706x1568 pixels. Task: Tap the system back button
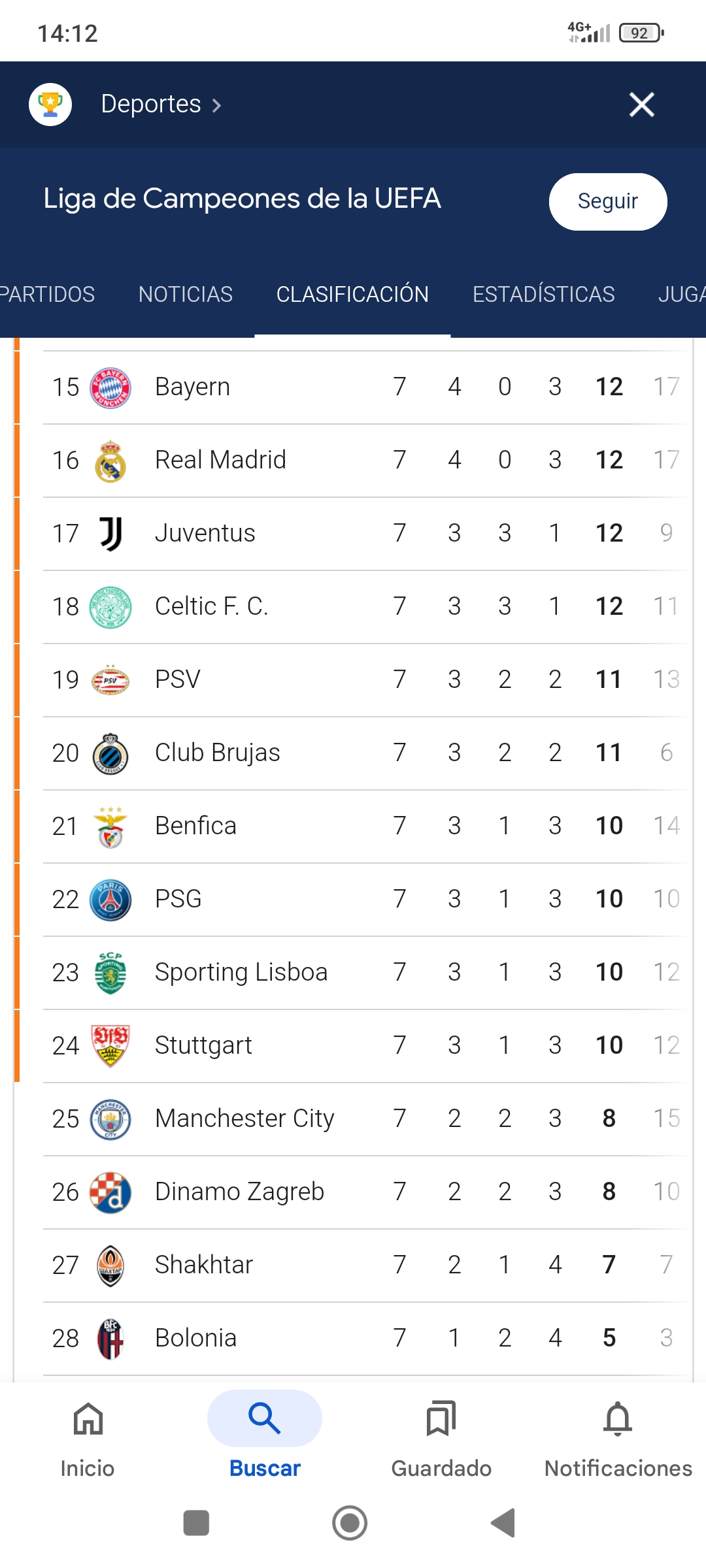click(503, 1523)
